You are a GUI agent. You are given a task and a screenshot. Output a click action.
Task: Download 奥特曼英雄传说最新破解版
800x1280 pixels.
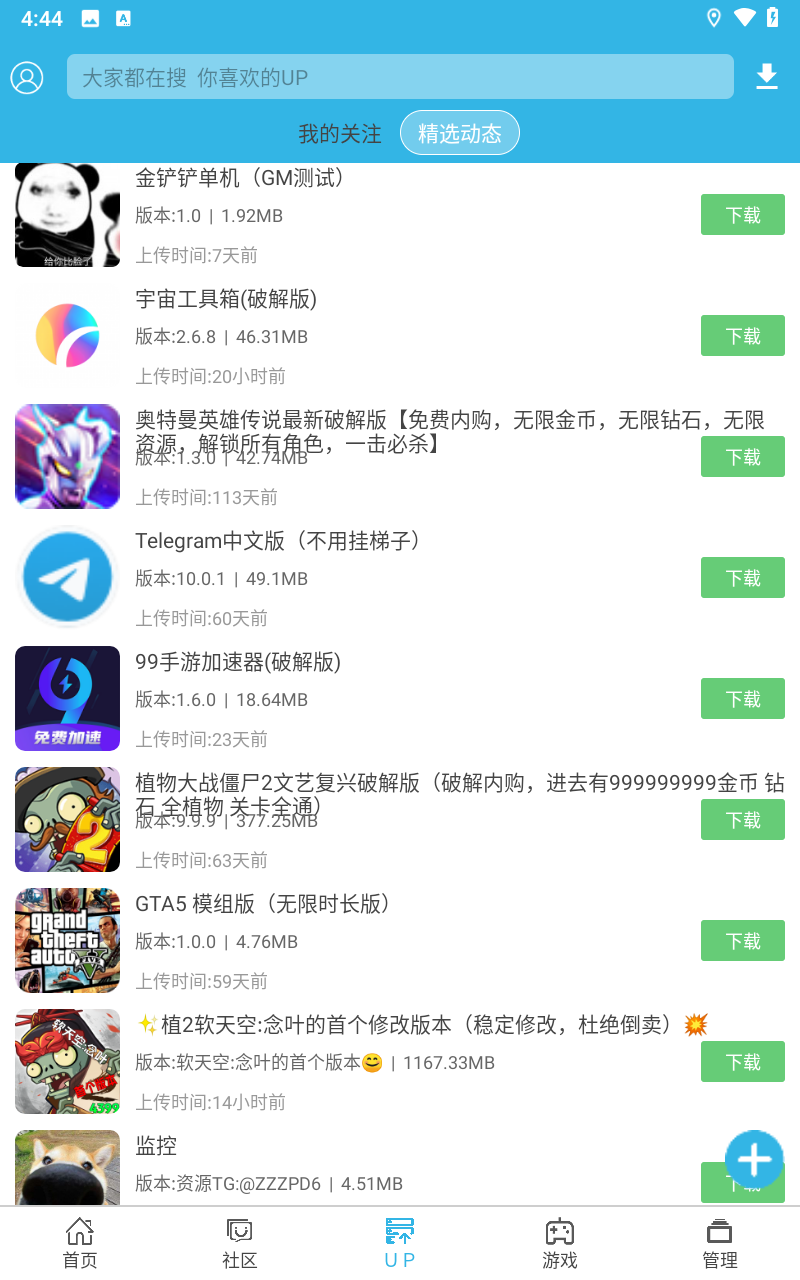coord(742,457)
